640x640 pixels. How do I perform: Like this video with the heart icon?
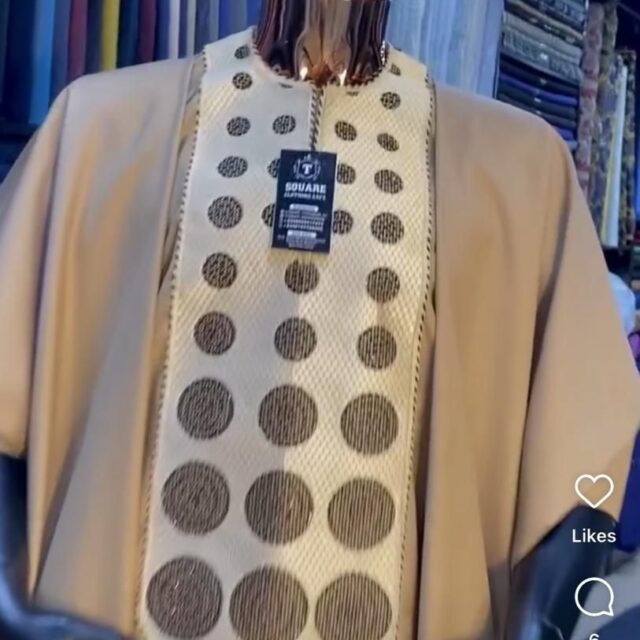coord(594,490)
